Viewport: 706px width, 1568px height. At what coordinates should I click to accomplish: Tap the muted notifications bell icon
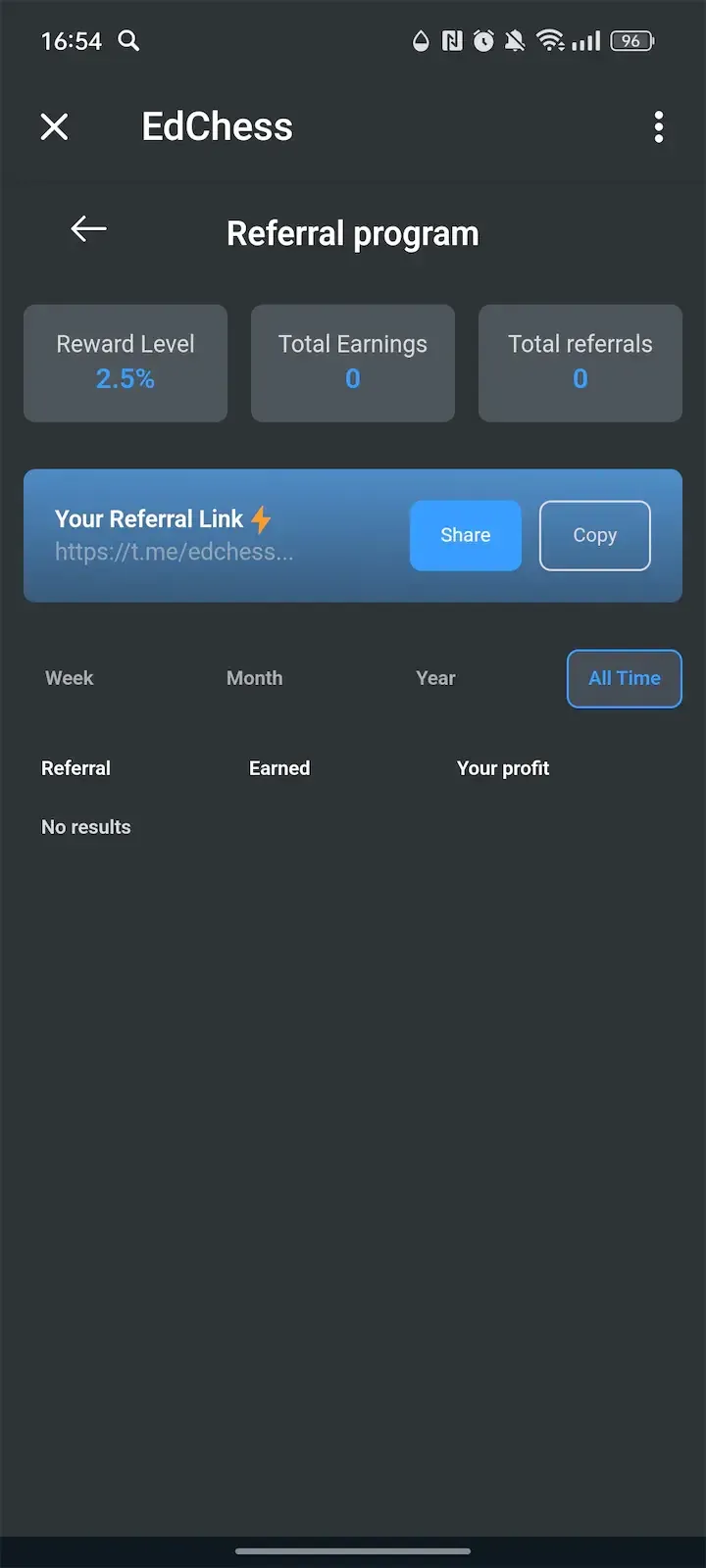point(514,40)
